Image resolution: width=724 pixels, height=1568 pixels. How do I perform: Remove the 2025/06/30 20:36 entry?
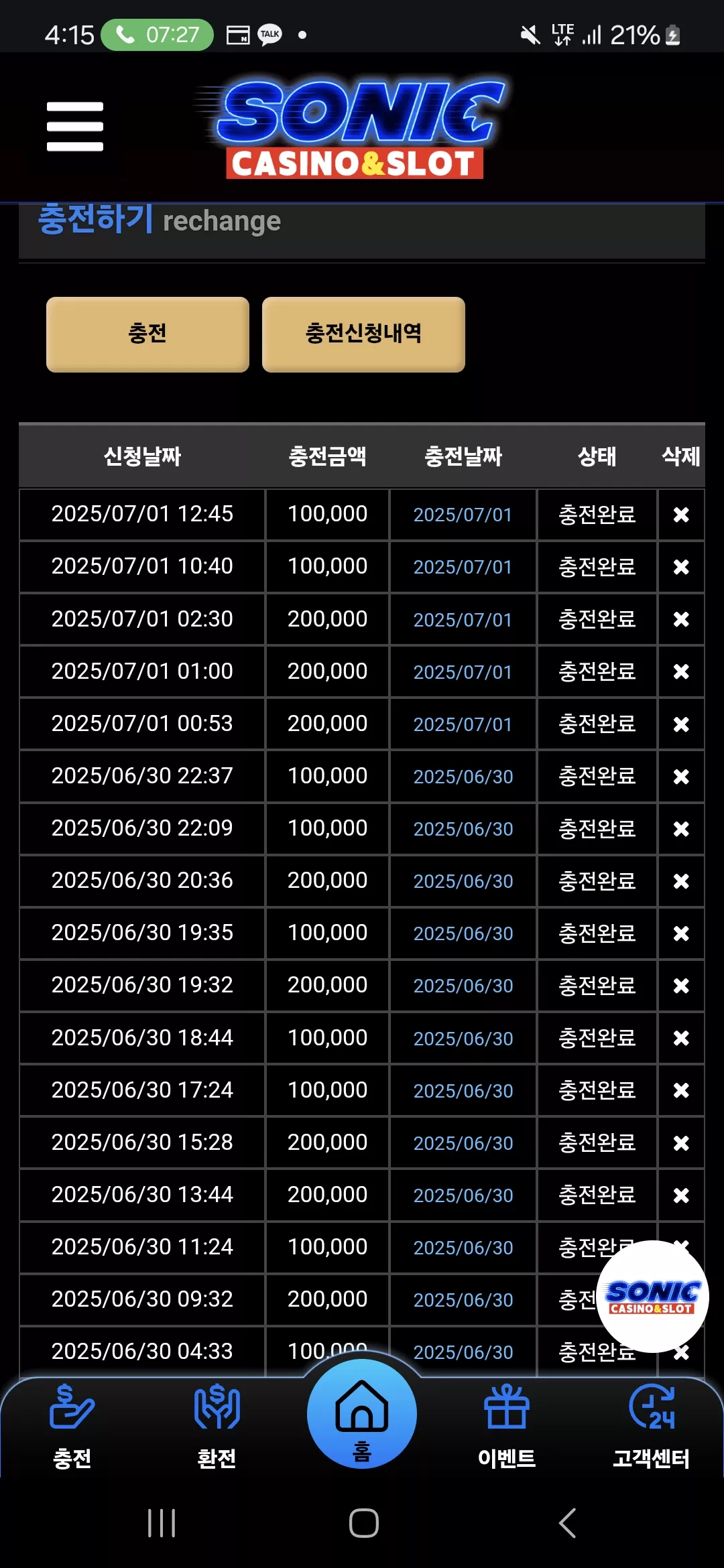point(681,881)
